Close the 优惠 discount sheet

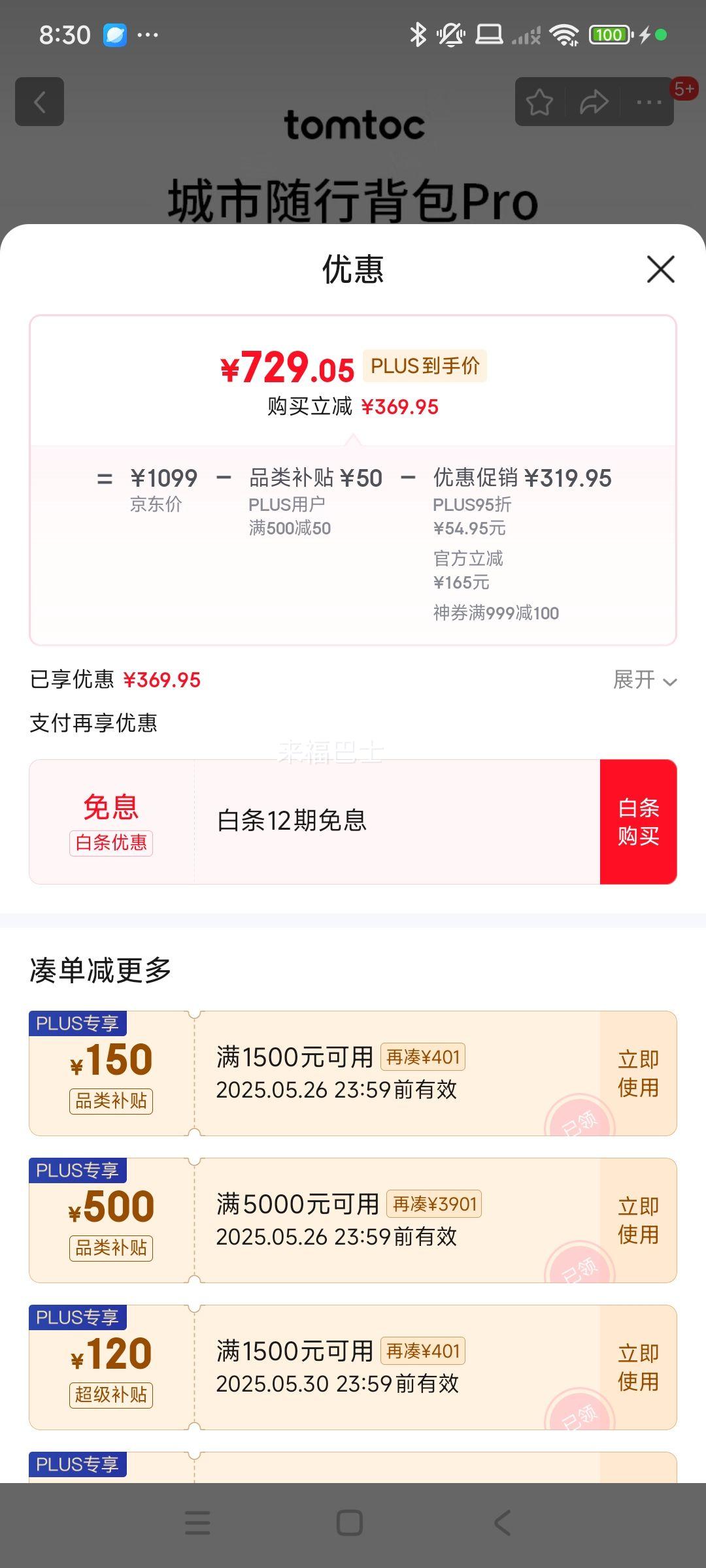pos(660,269)
